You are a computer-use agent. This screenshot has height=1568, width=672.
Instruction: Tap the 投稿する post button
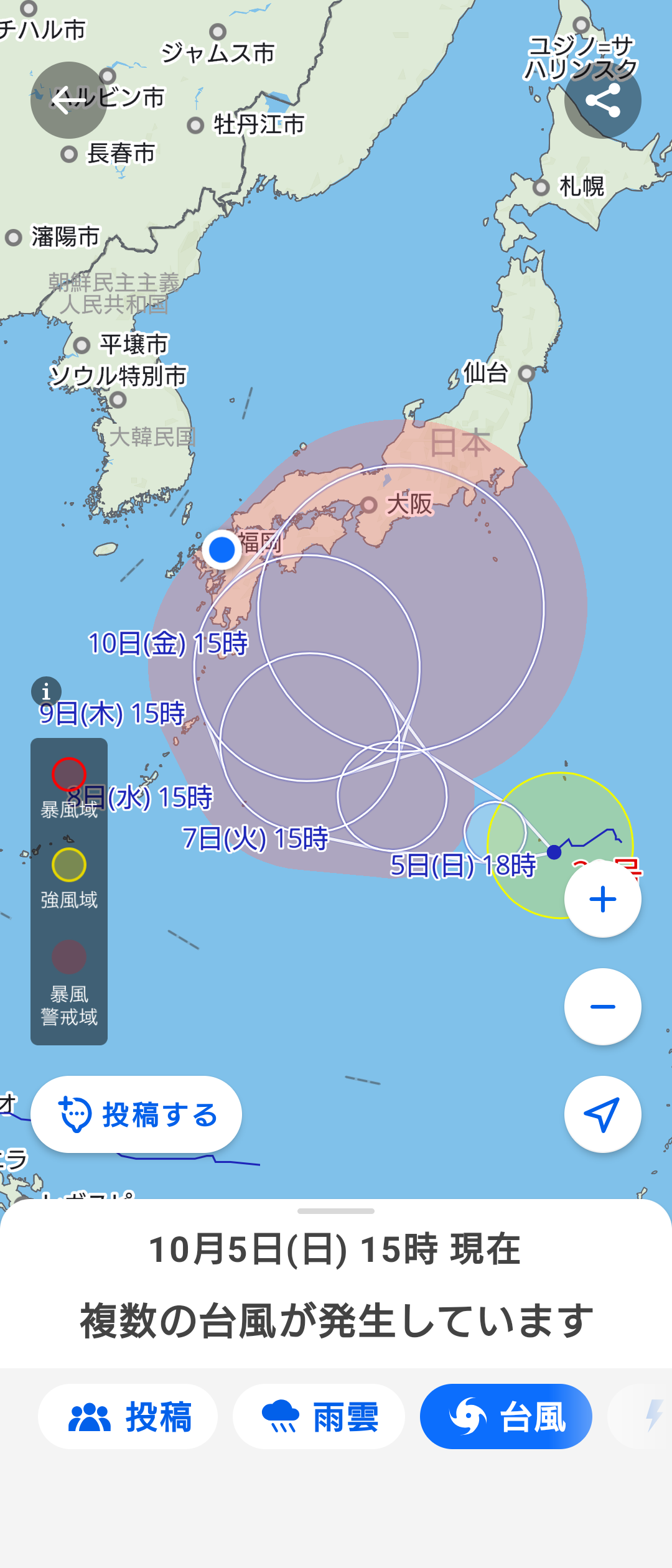pyautogui.click(x=136, y=1114)
